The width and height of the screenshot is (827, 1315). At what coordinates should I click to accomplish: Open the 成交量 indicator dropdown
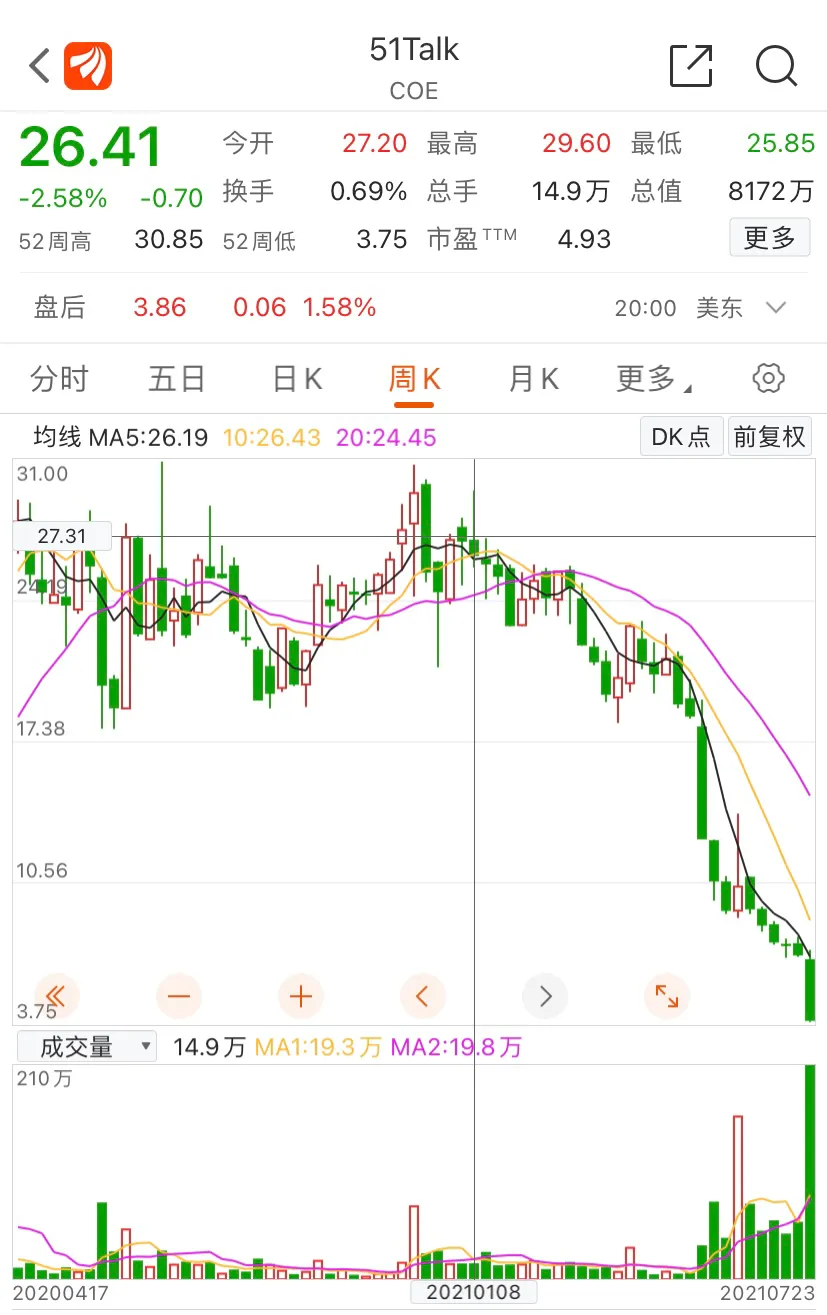pos(86,1047)
